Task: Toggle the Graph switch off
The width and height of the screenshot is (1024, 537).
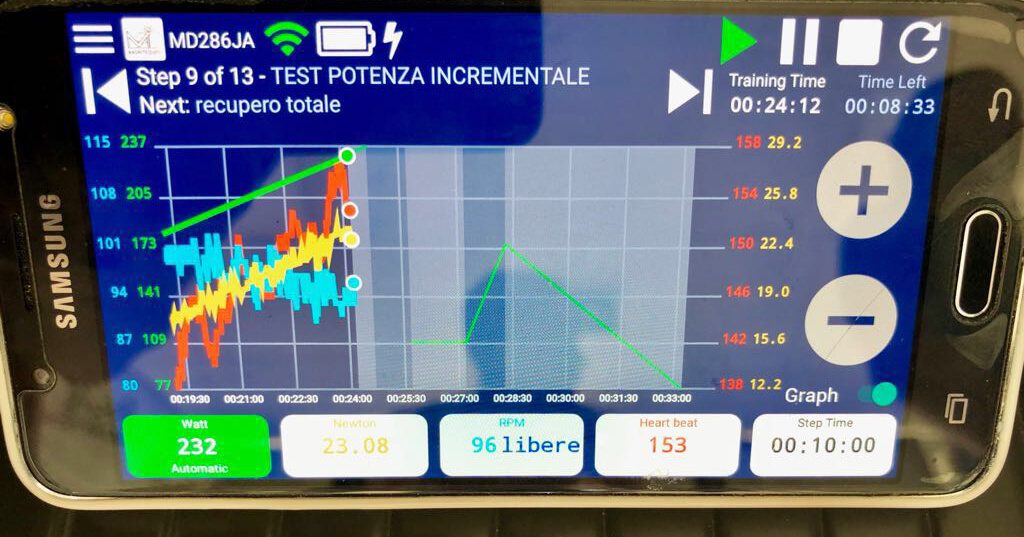Action: pos(881,394)
